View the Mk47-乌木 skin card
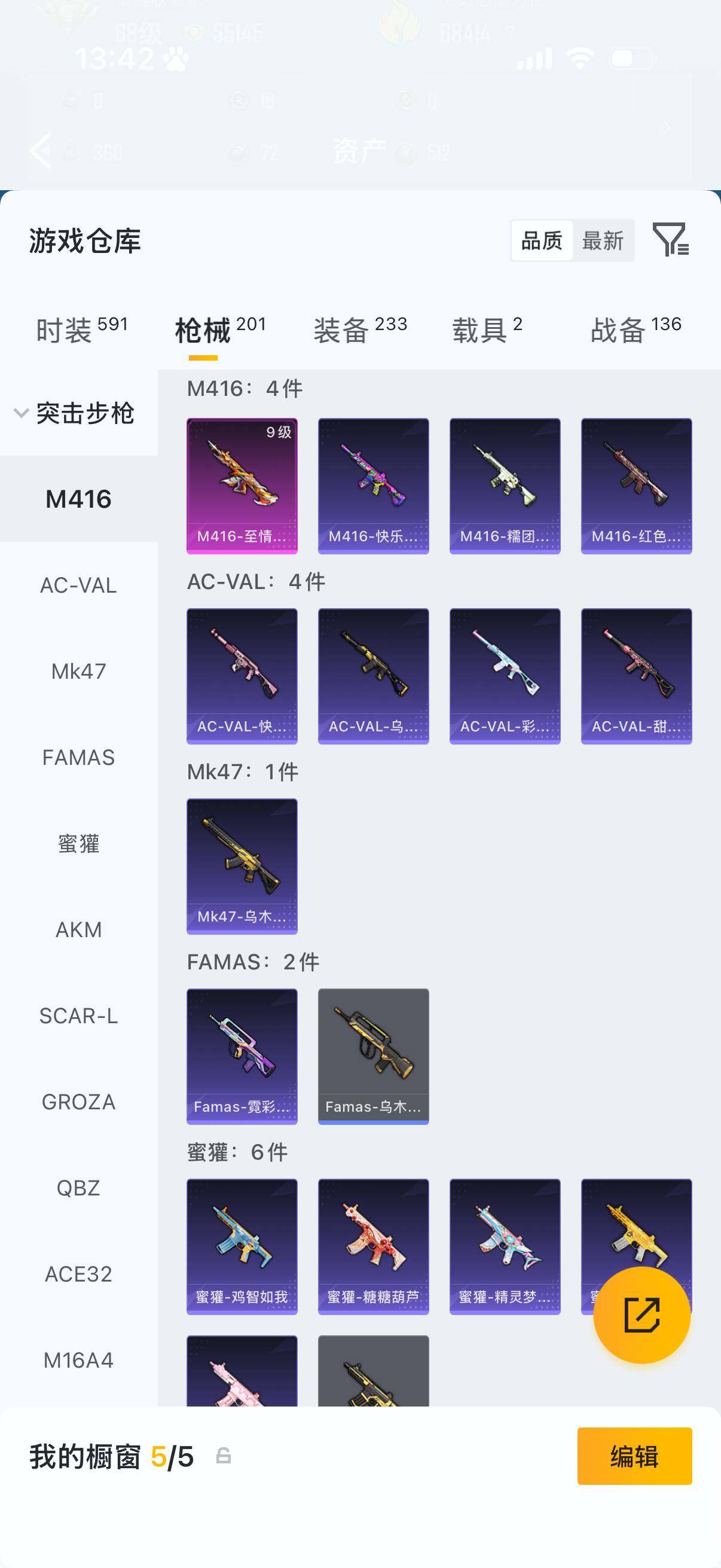This screenshot has height=1568, width=721. 242,866
